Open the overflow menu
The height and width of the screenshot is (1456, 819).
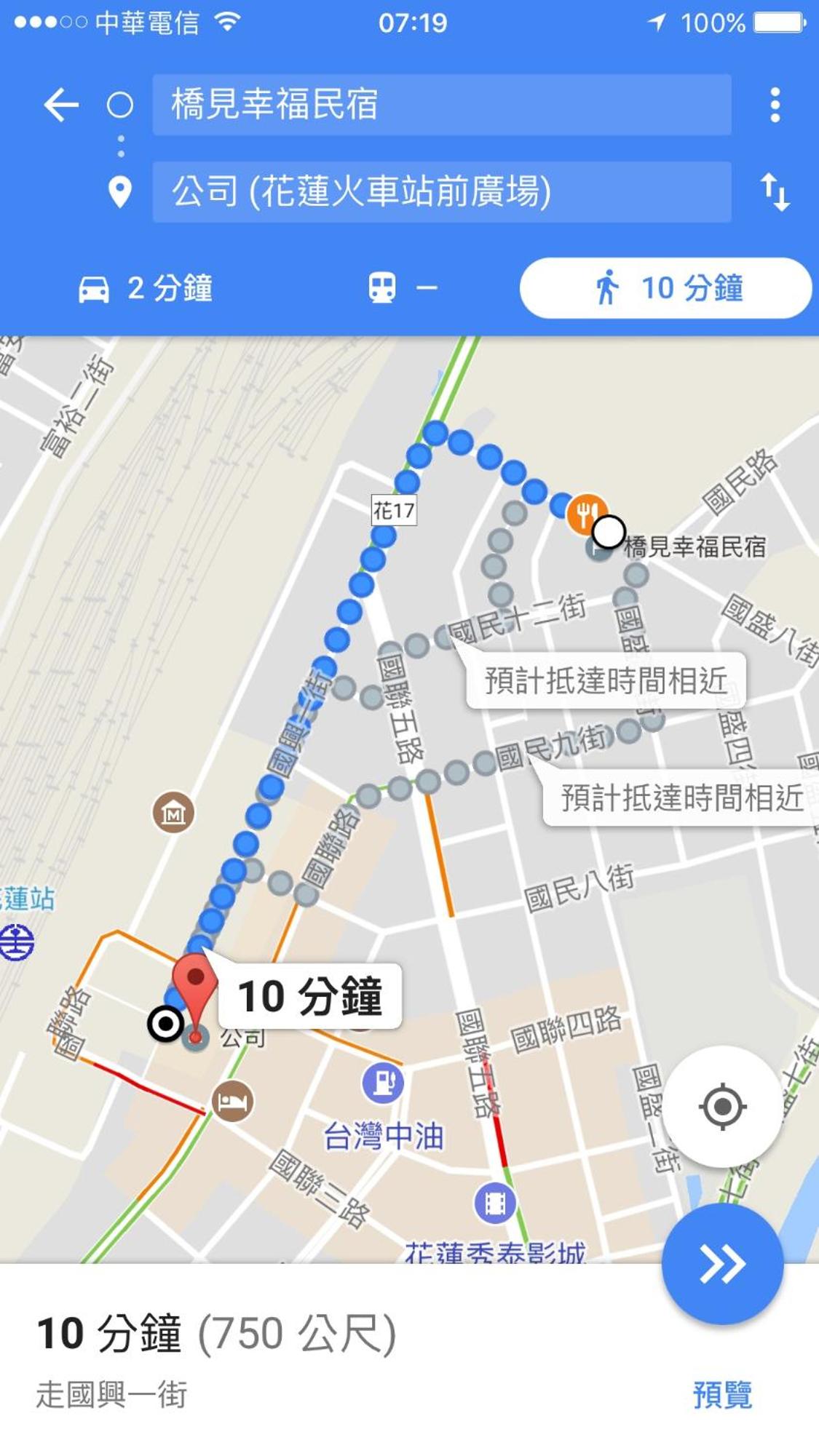(775, 105)
